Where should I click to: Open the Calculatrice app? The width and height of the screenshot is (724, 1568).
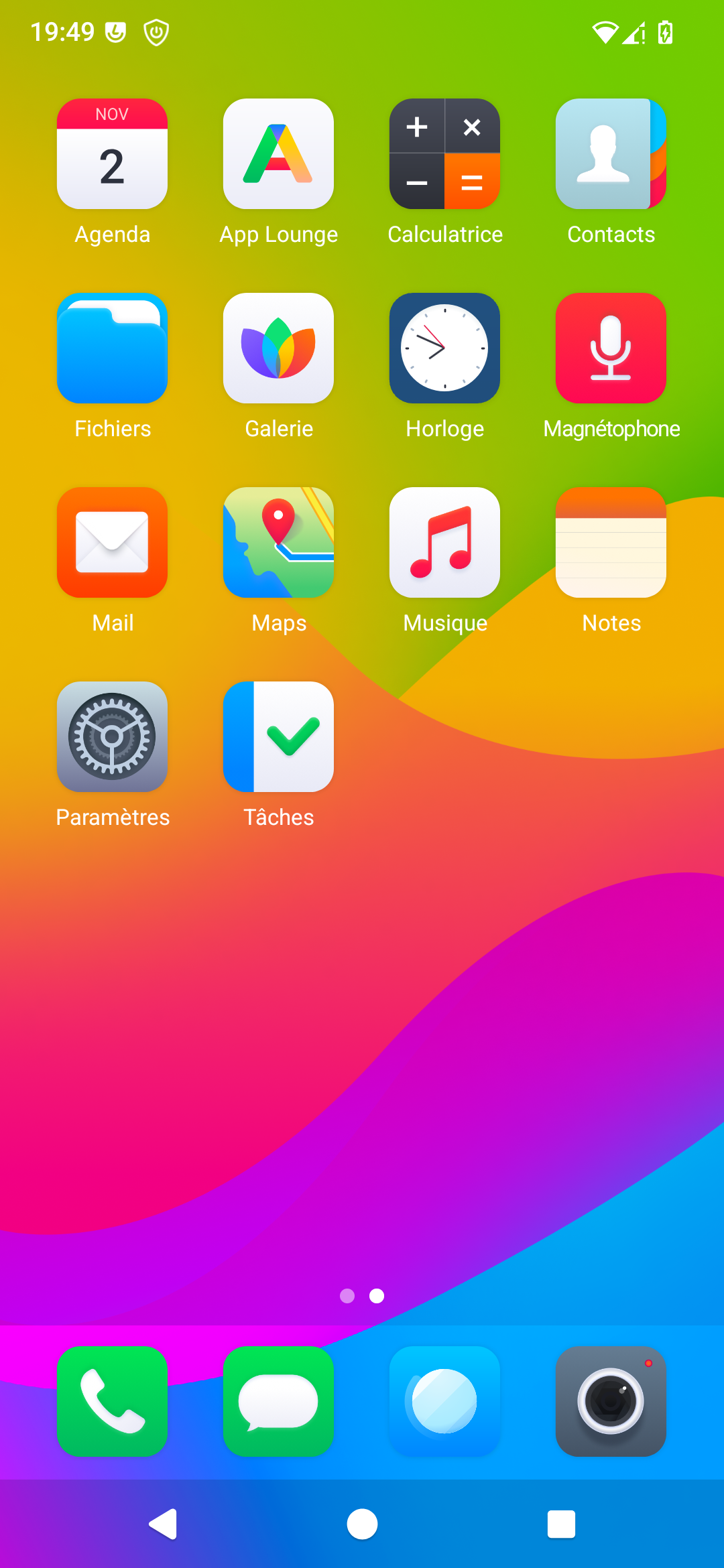pos(444,154)
